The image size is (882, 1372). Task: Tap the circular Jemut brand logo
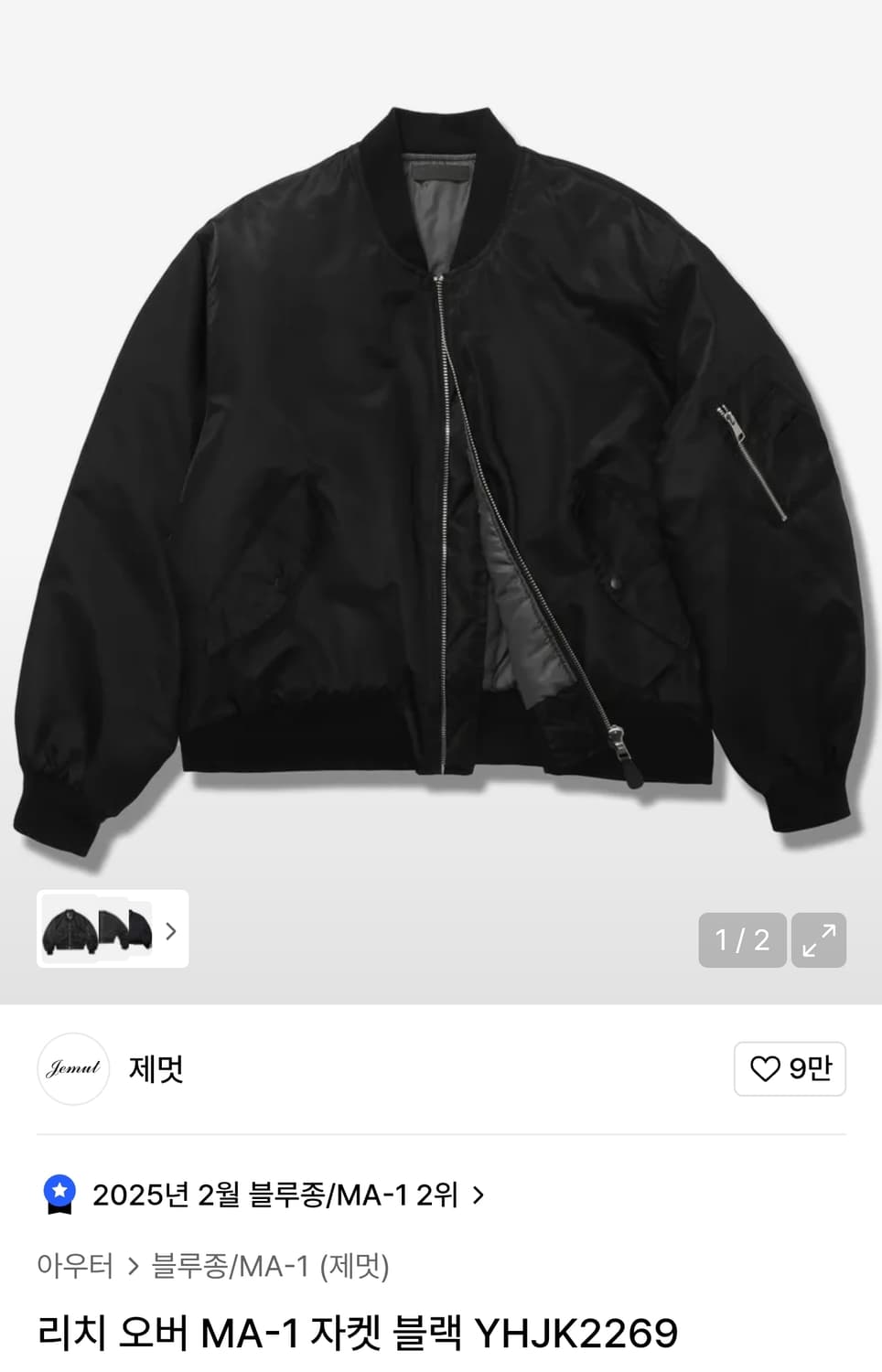73,1069
